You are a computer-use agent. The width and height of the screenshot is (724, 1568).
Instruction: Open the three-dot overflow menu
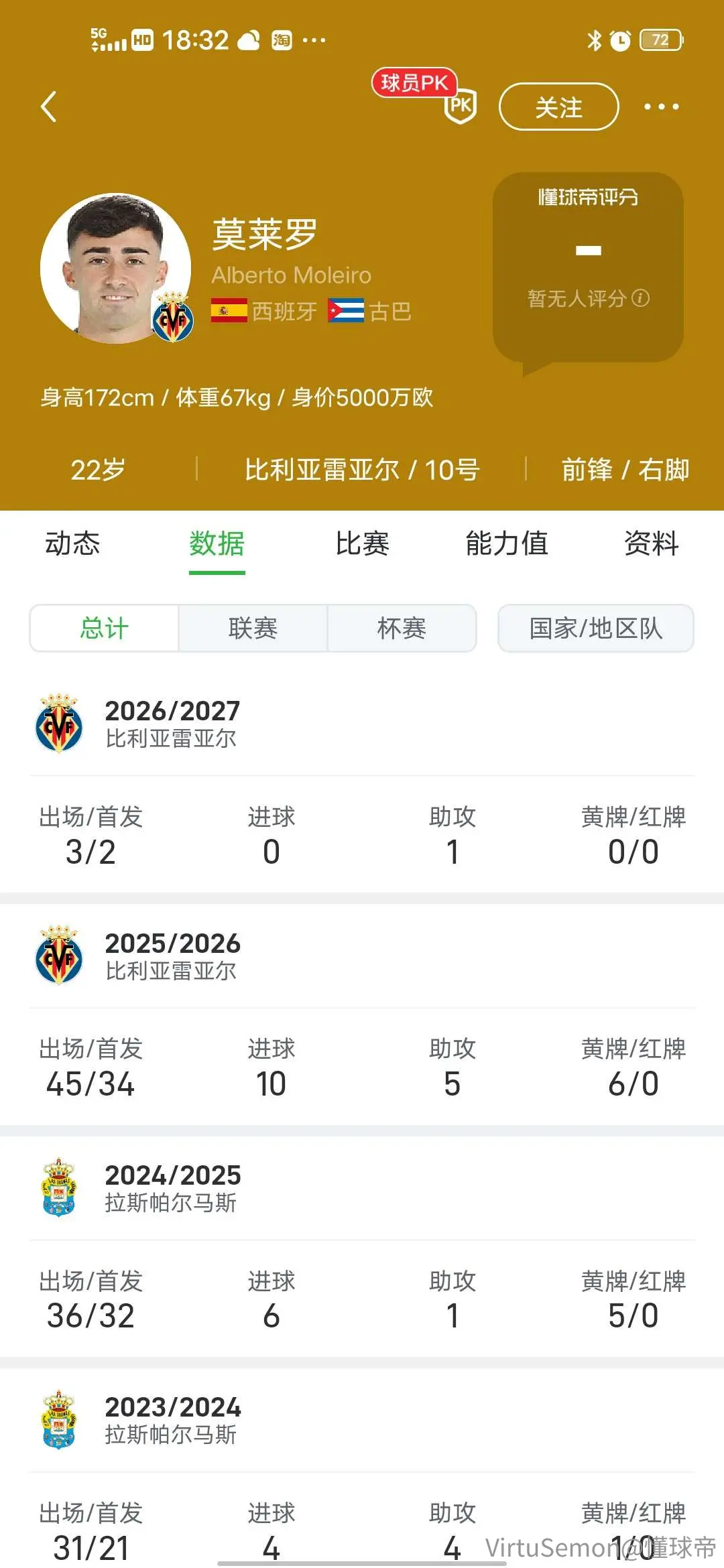661,107
